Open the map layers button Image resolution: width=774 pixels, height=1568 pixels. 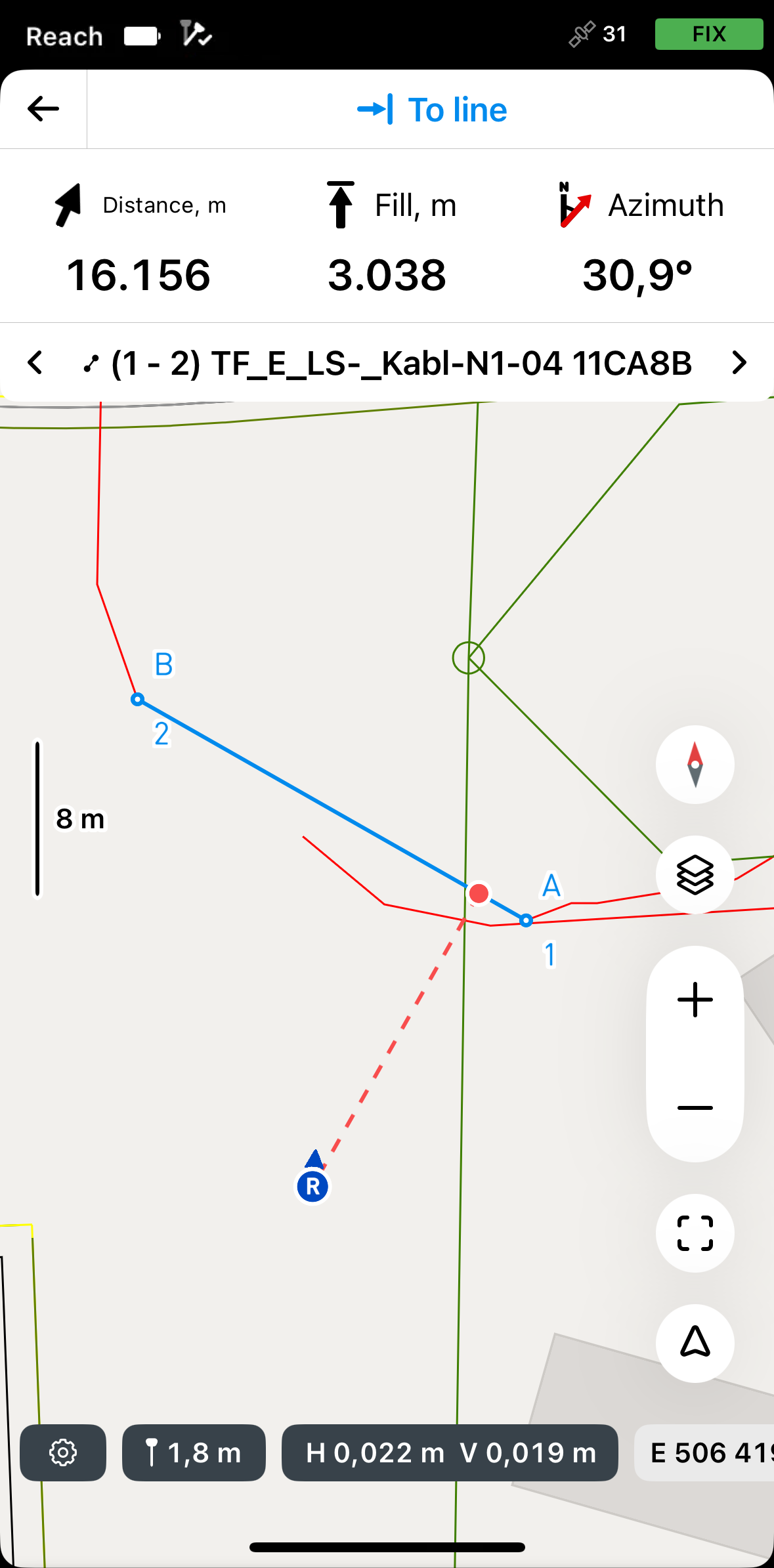[695, 875]
